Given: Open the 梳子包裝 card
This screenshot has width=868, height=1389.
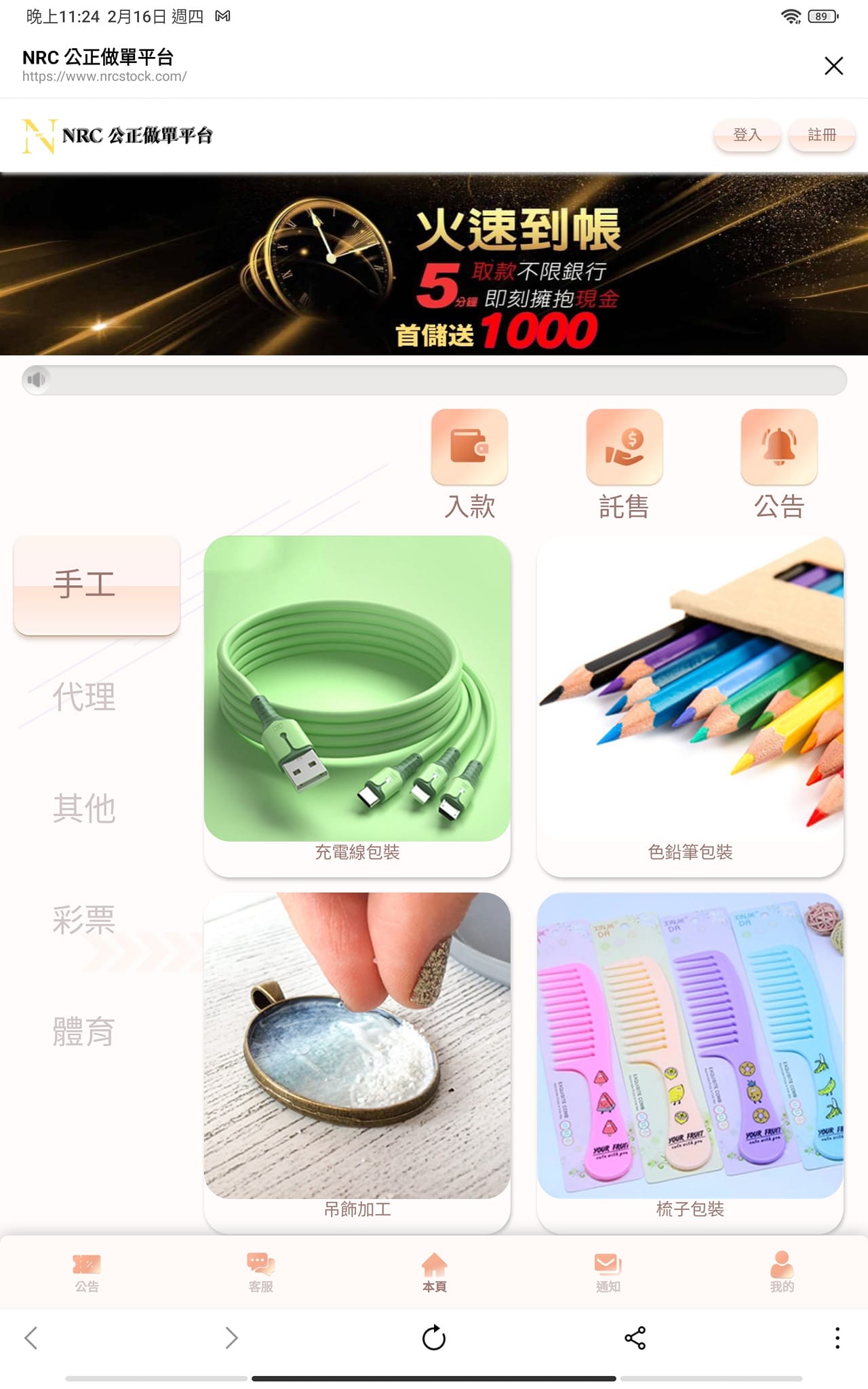Looking at the screenshot, I should pos(690,1061).
